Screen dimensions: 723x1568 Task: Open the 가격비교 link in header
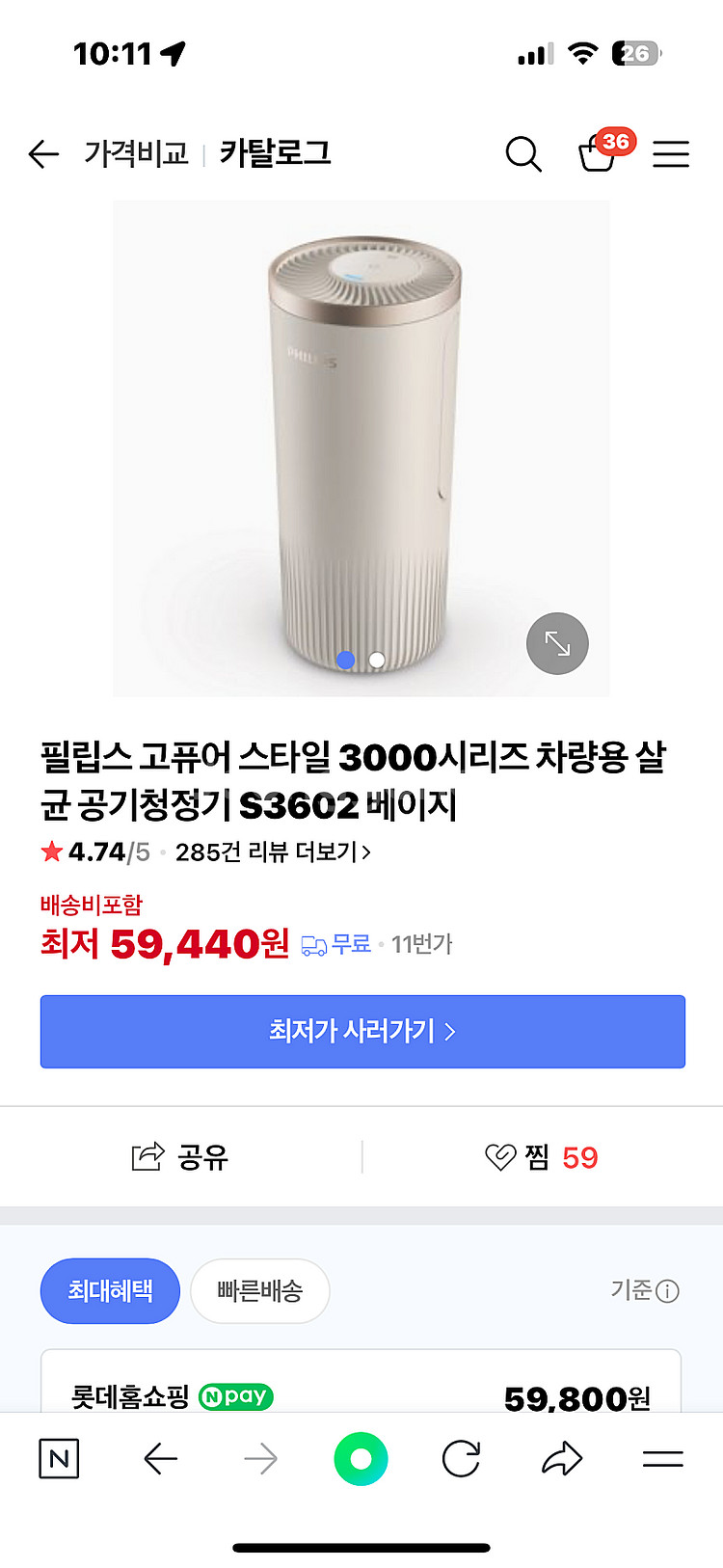pos(136,153)
